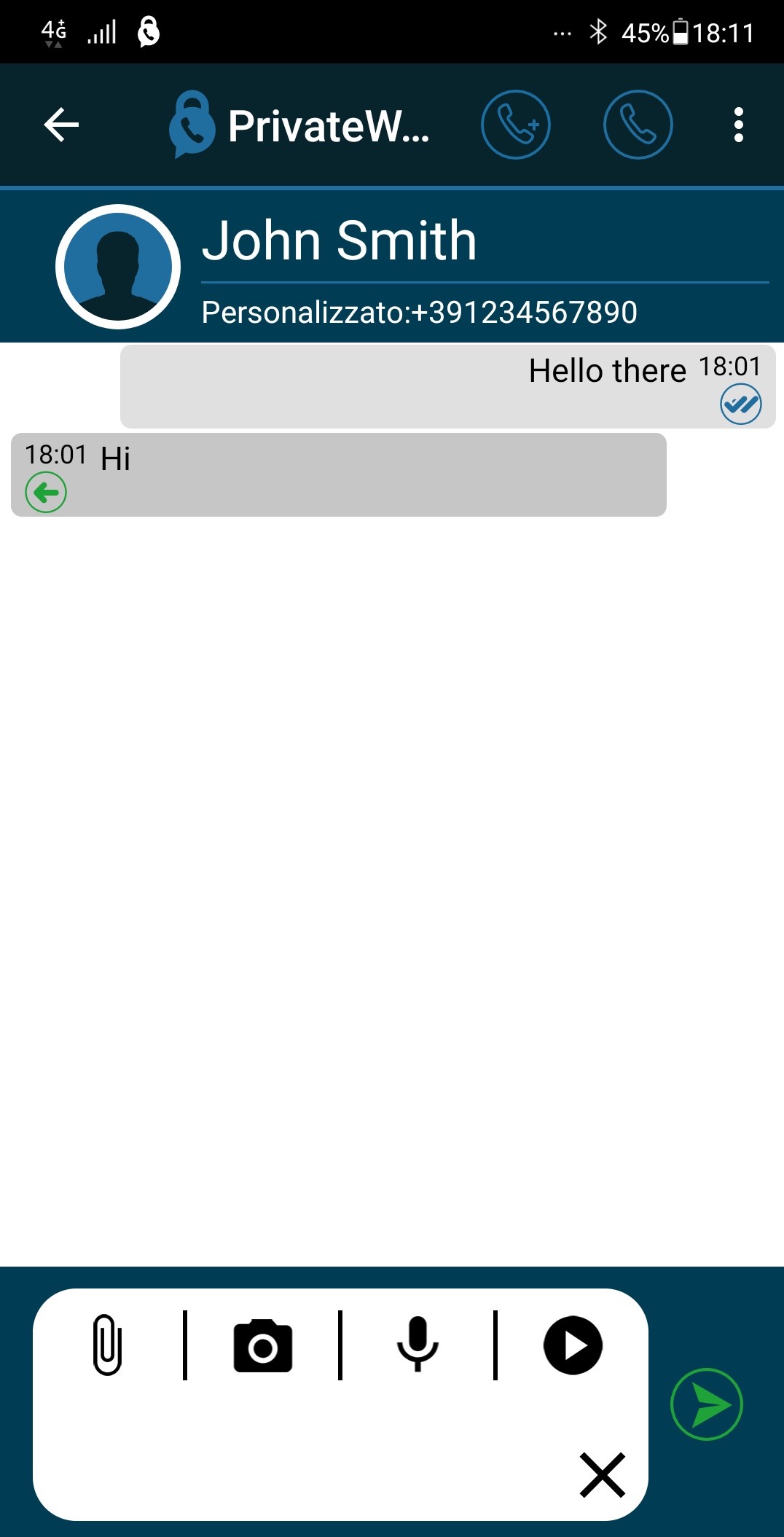The width and height of the screenshot is (784, 1537).
Task: Send the message with the green arrow
Action: tap(706, 1404)
